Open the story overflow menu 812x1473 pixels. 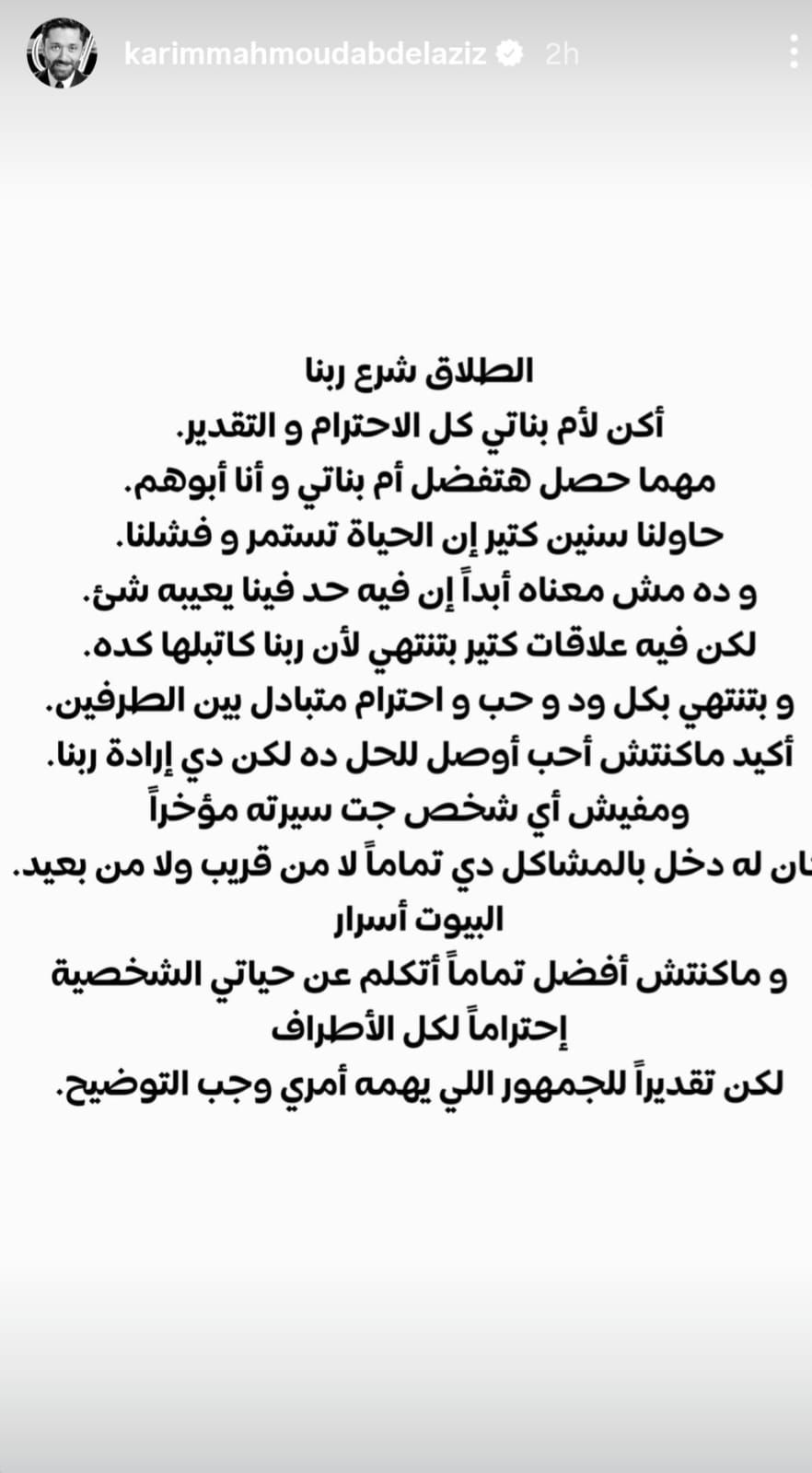coord(793,53)
